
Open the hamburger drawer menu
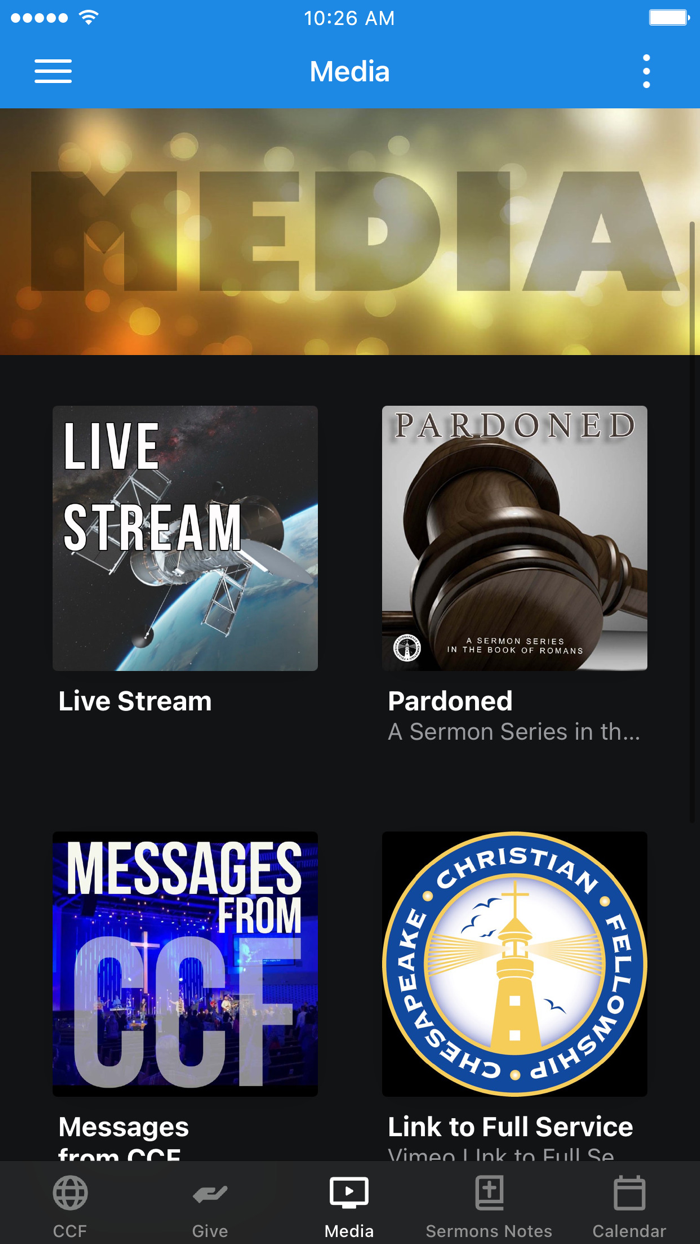point(53,71)
